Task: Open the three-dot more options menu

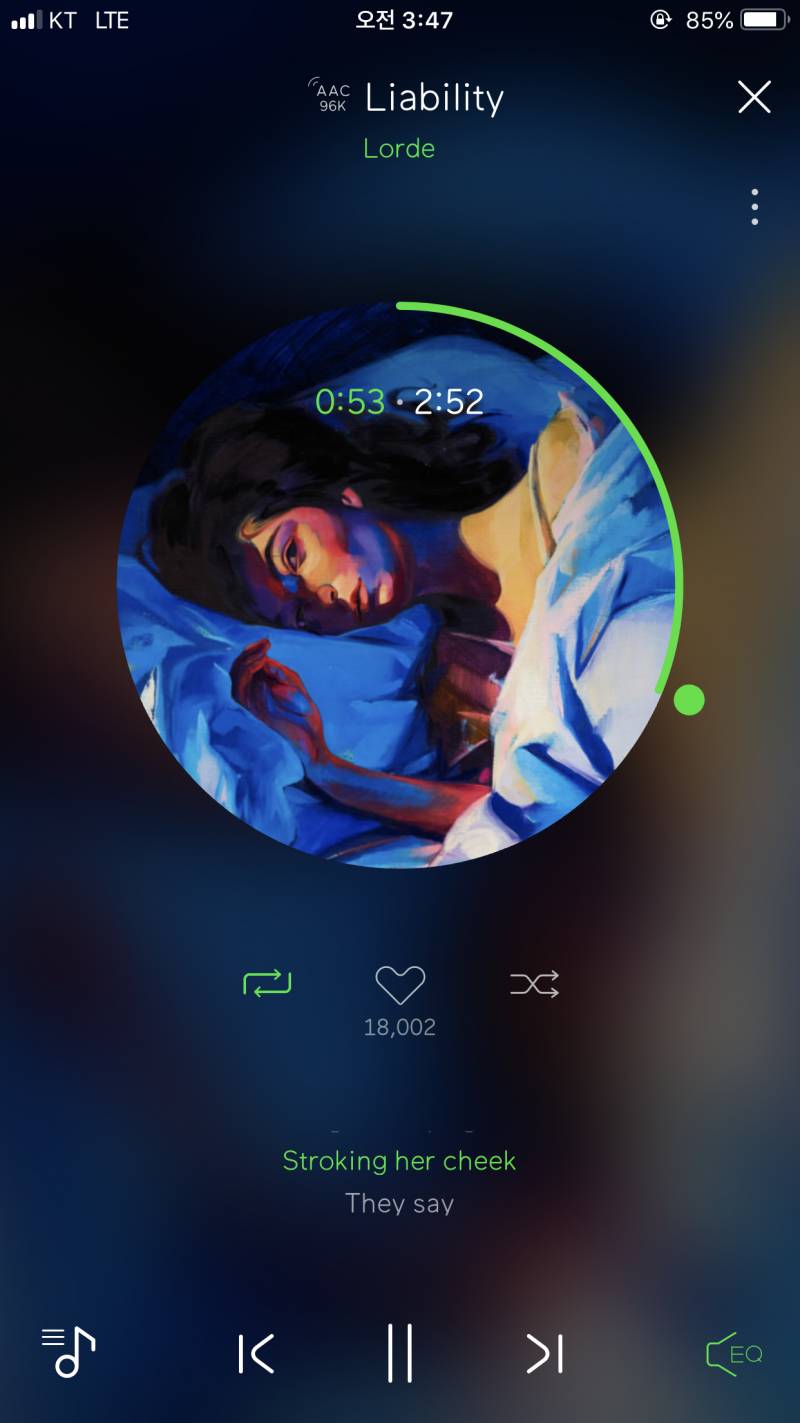Action: click(755, 206)
